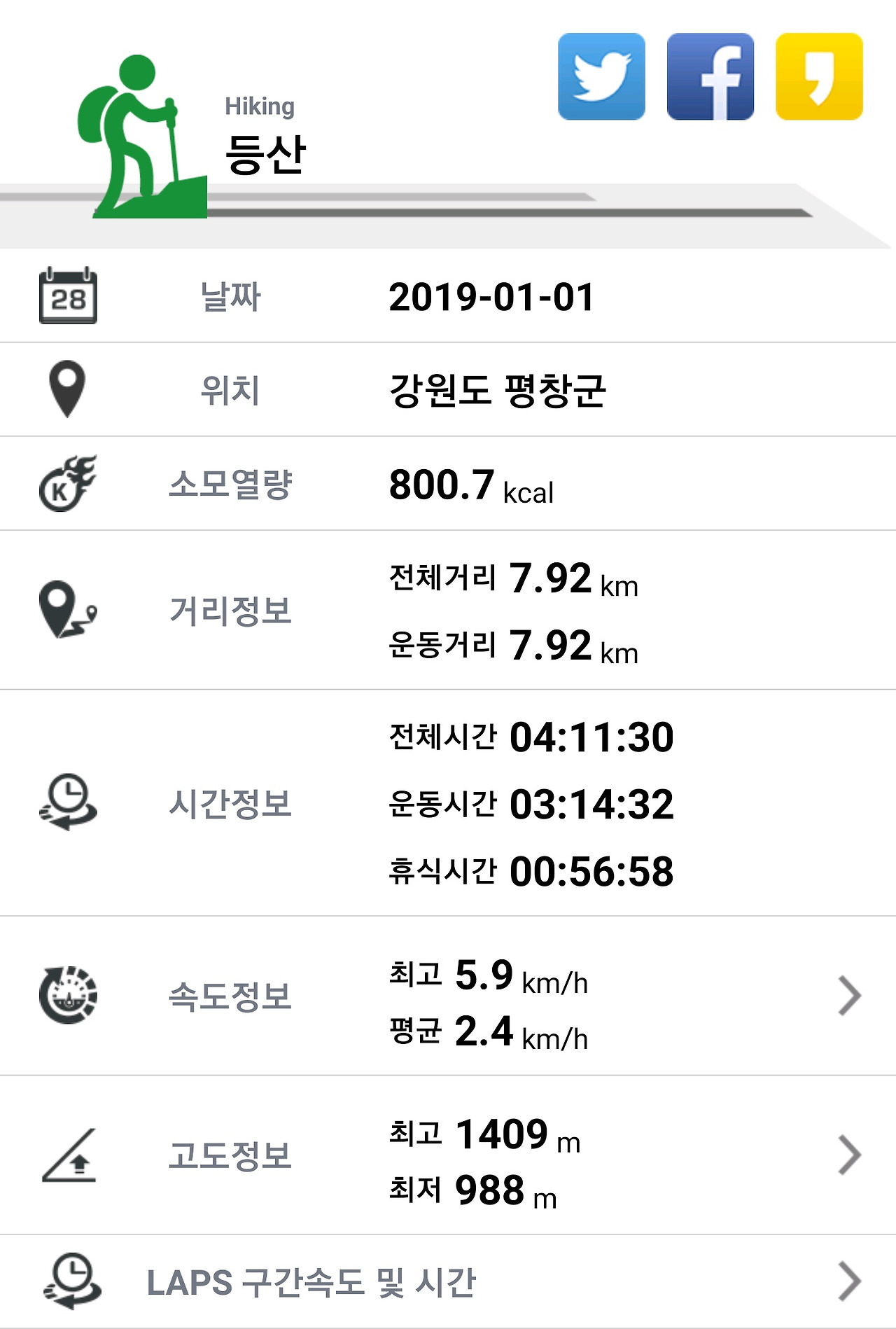Open 속도정보 speed details
The image size is (896, 1329).
849,995
